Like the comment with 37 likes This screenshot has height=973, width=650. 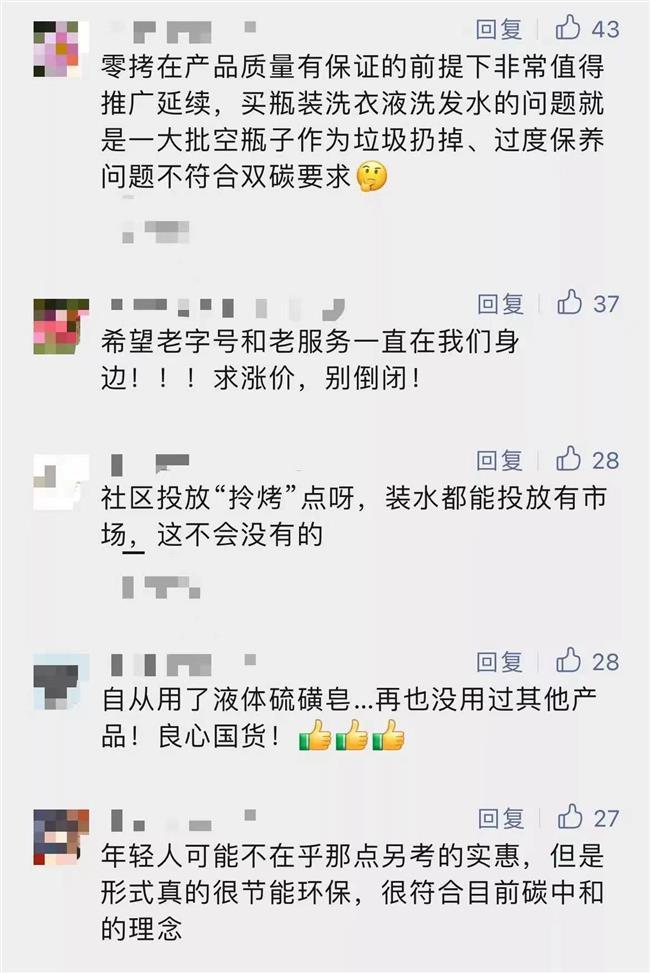pos(569,302)
